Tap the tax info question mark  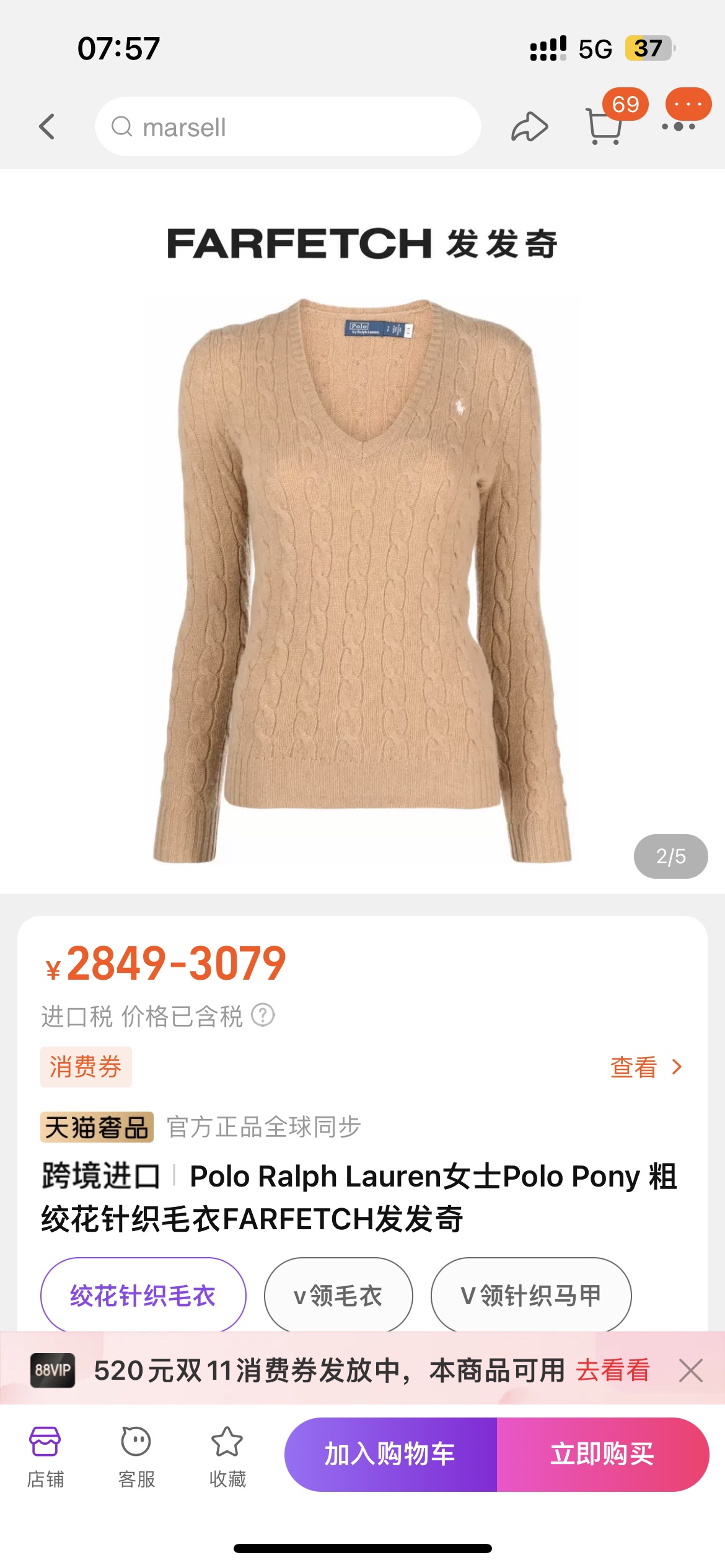click(263, 1016)
